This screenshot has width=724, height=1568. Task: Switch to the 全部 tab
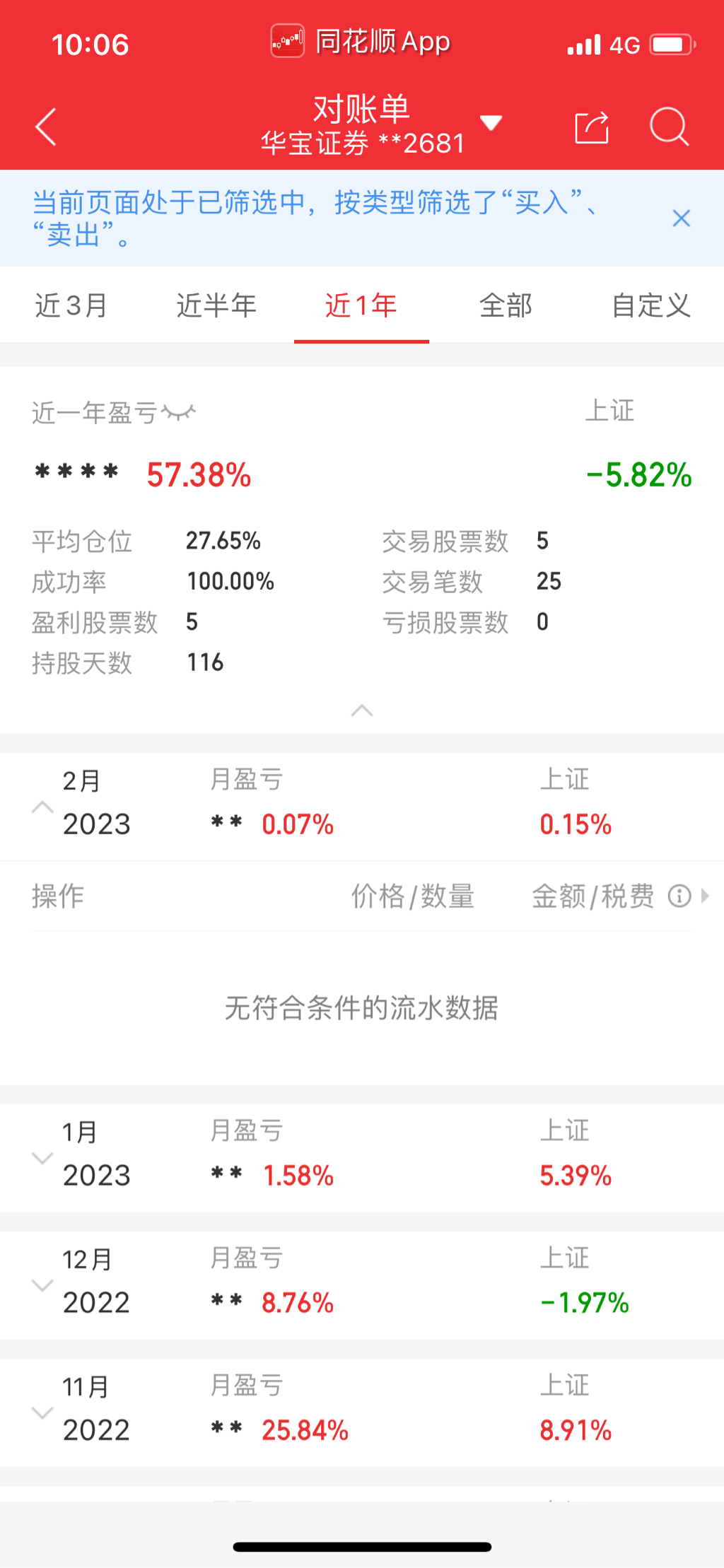click(506, 305)
